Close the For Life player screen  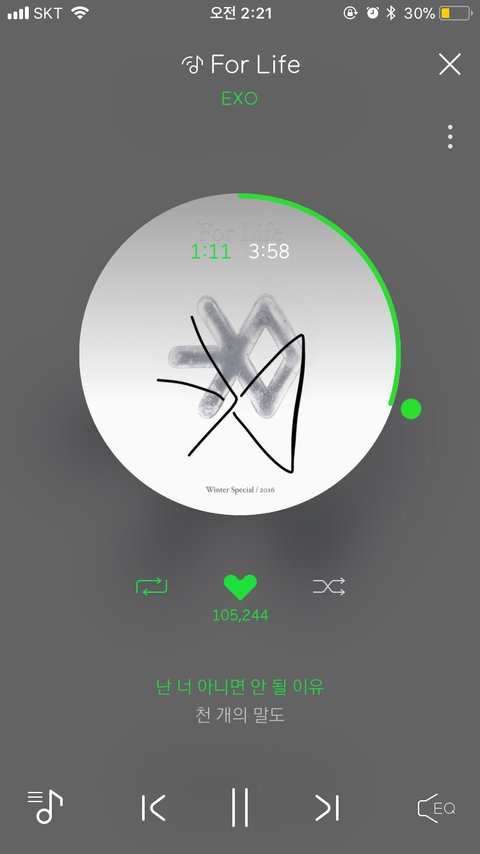(x=449, y=64)
